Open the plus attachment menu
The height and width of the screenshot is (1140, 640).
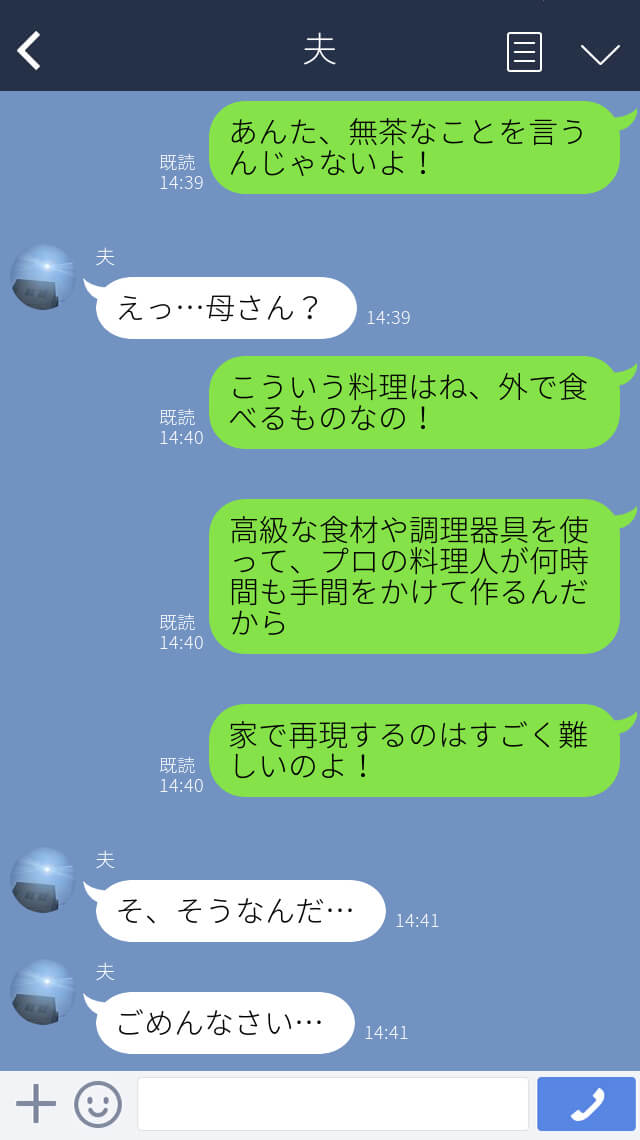(x=36, y=1104)
